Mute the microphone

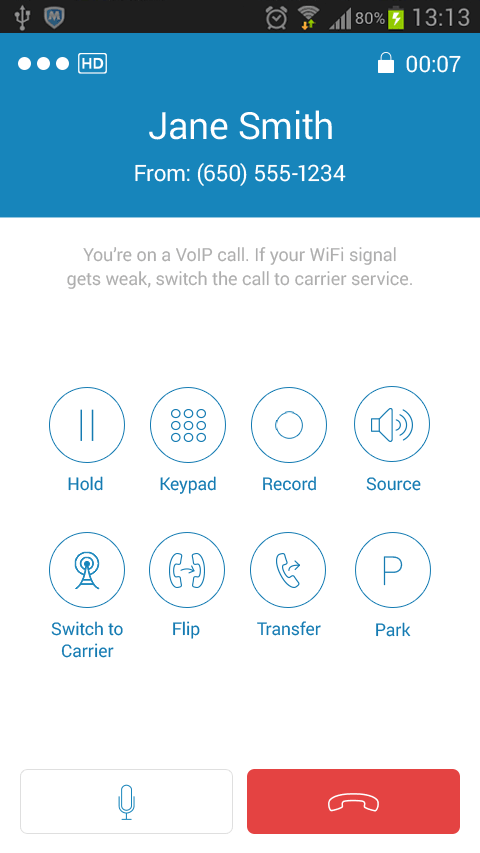(x=126, y=801)
